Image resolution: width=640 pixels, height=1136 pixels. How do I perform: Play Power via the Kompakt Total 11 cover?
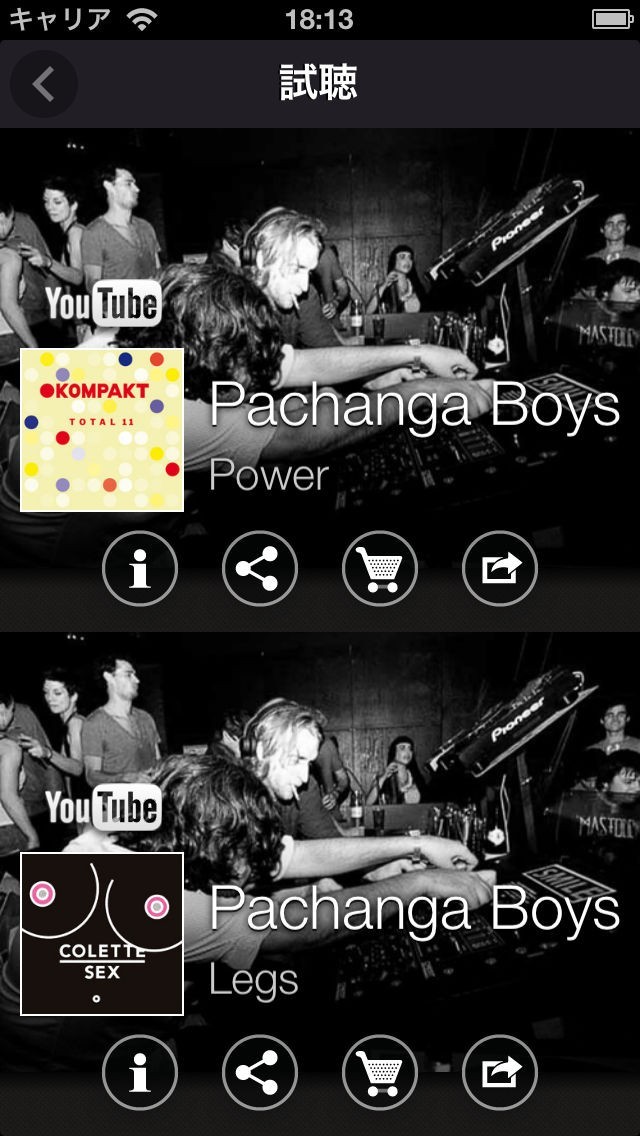coord(102,430)
